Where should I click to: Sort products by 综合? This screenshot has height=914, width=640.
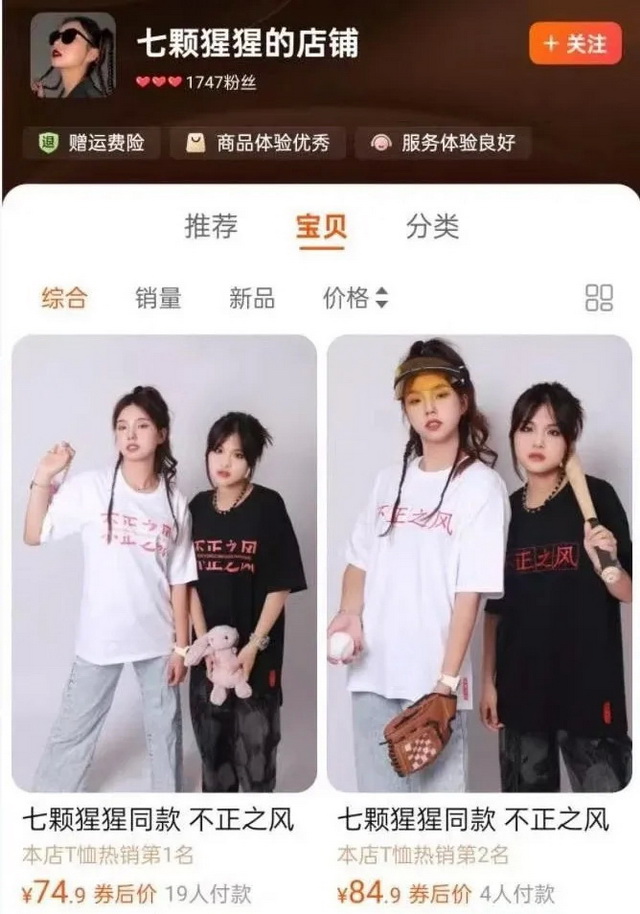[64, 297]
